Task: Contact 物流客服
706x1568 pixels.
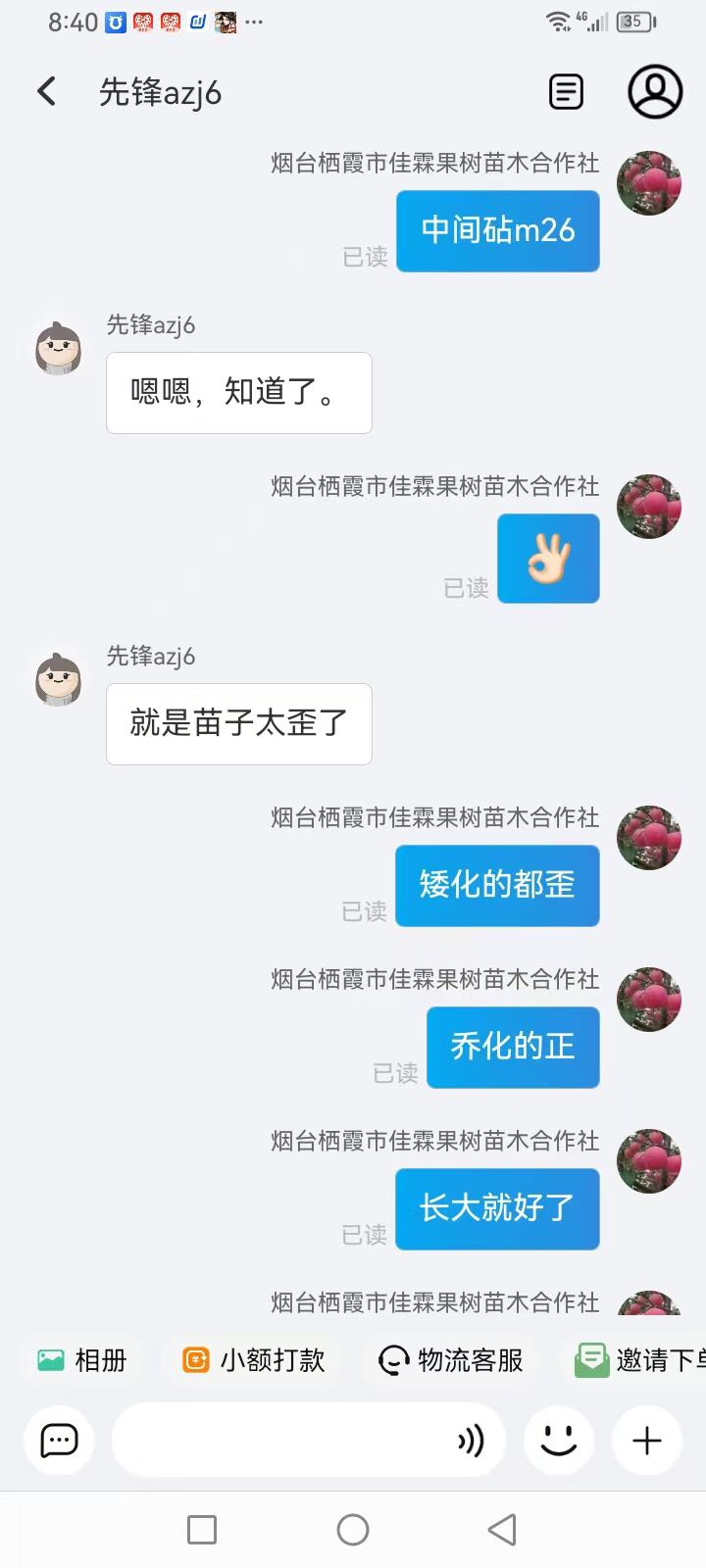Action: click(451, 1360)
